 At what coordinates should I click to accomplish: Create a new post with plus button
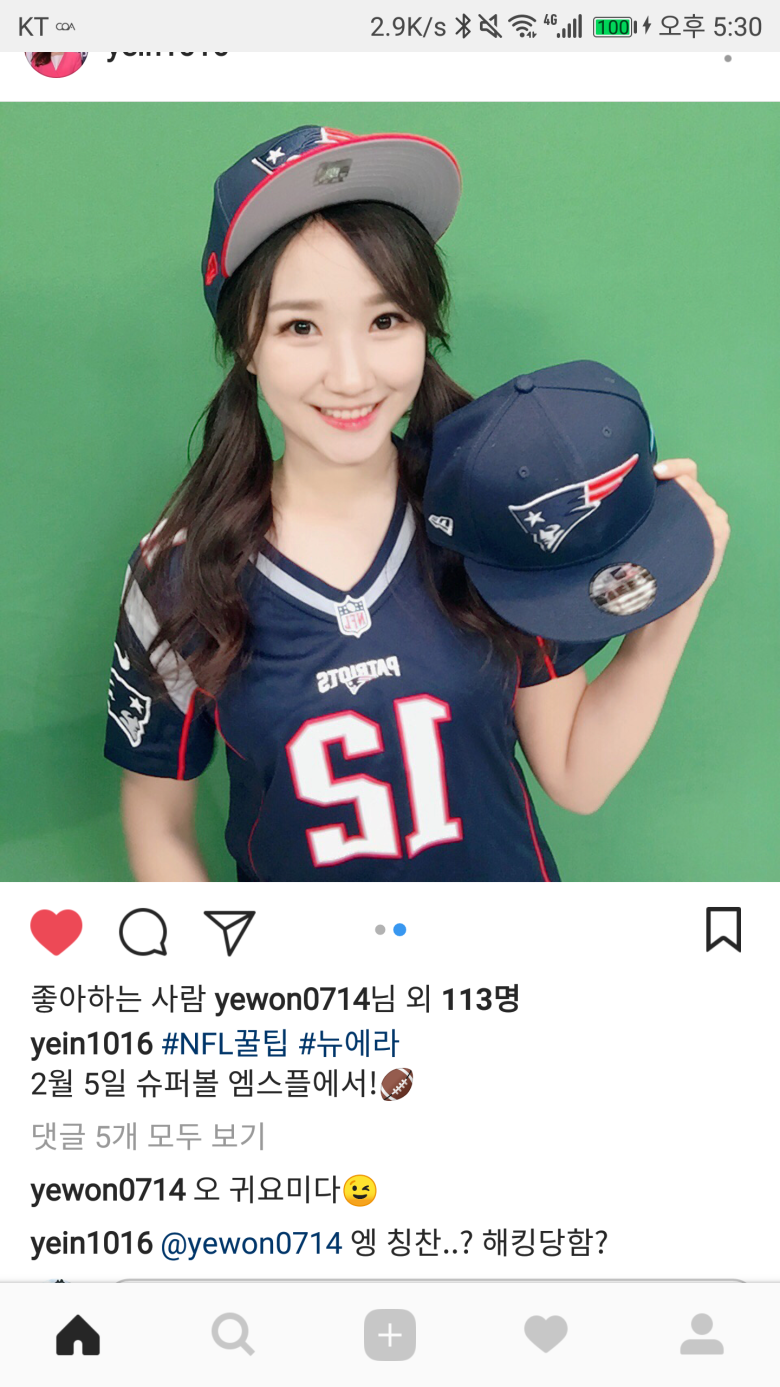pos(389,1335)
